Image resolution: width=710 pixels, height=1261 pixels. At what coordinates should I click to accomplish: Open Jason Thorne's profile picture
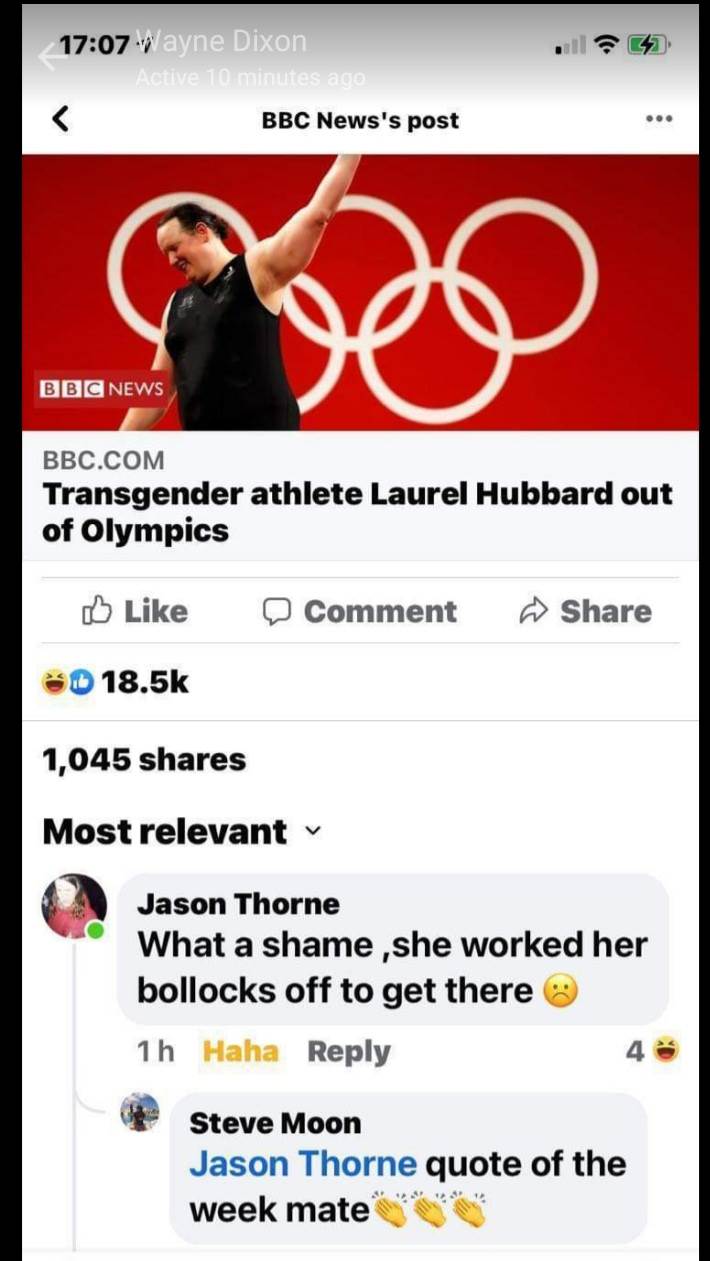74,906
